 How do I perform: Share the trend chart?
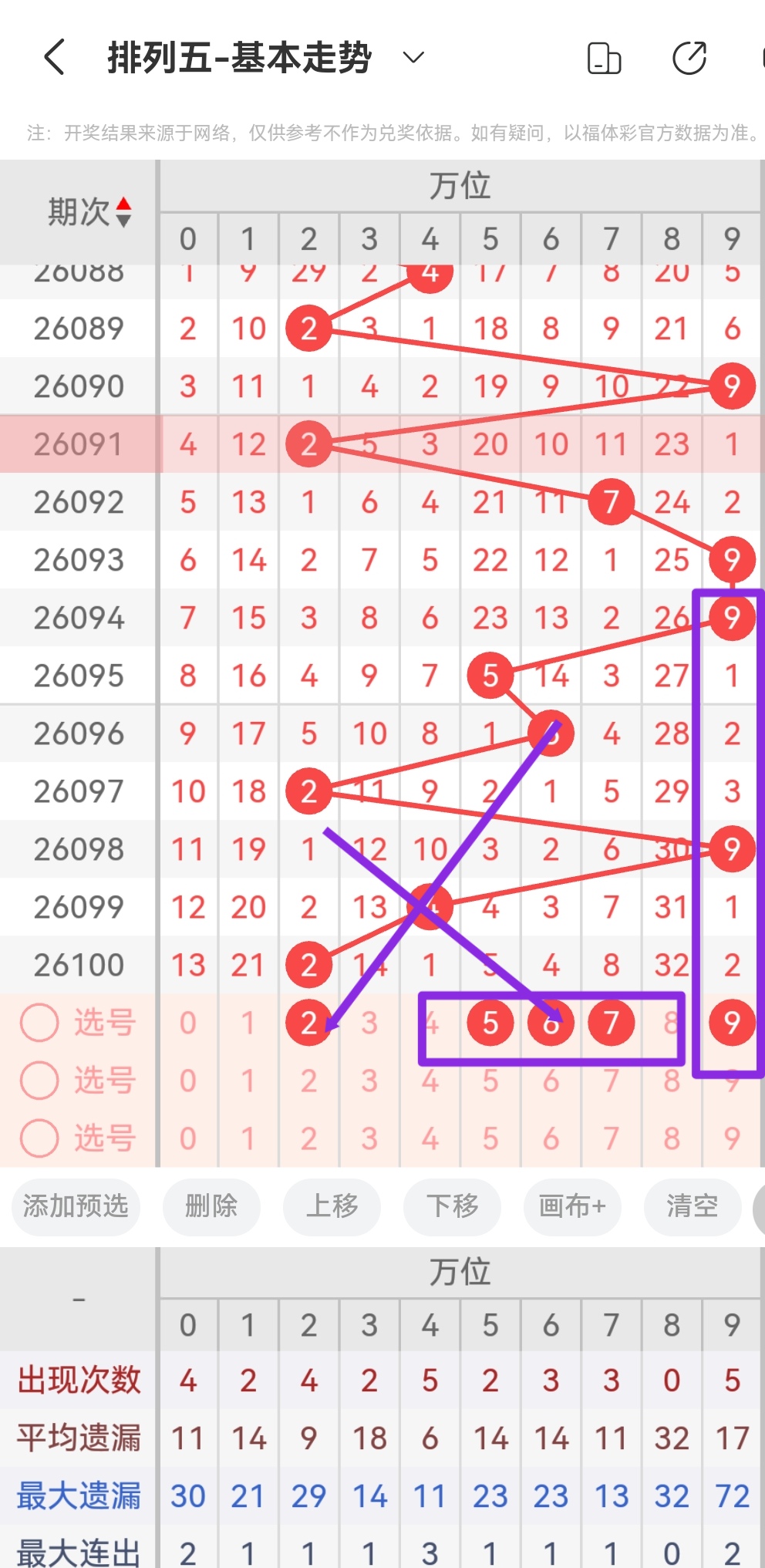pyautogui.click(x=689, y=58)
